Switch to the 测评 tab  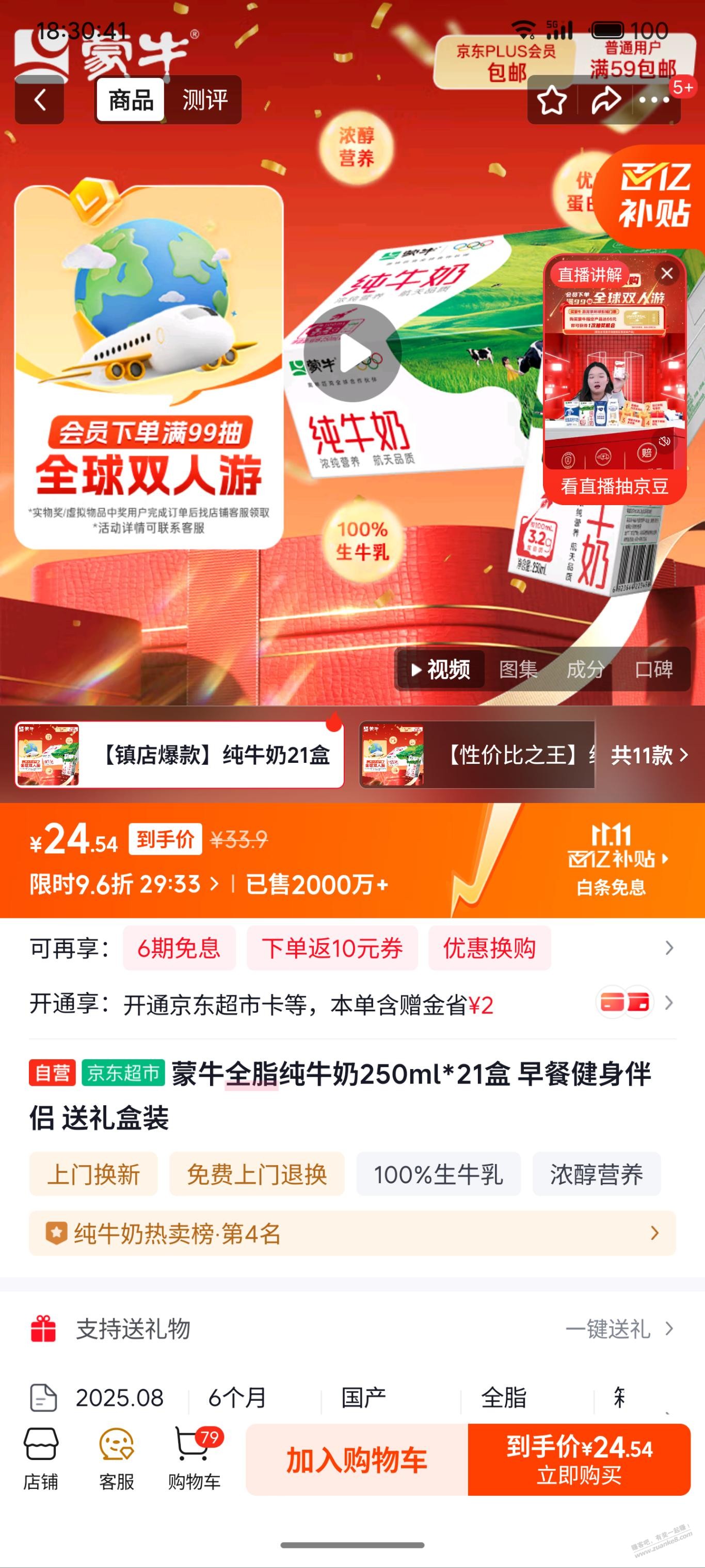point(204,100)
